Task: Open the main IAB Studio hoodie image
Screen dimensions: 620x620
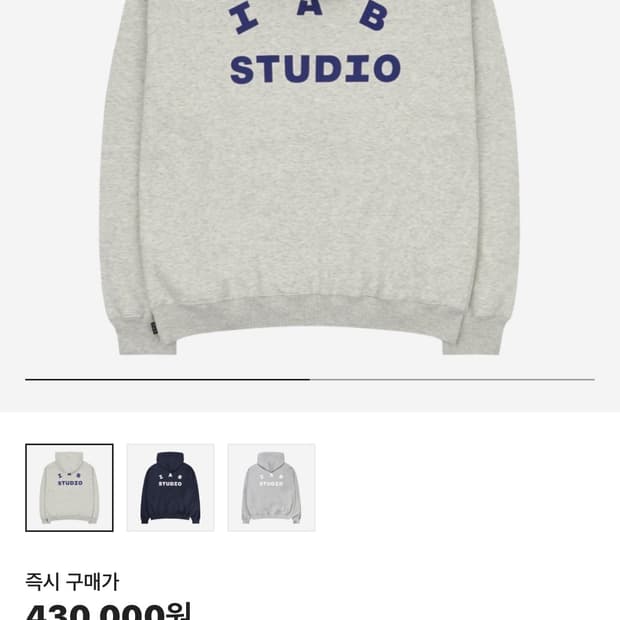Action: 310,178
